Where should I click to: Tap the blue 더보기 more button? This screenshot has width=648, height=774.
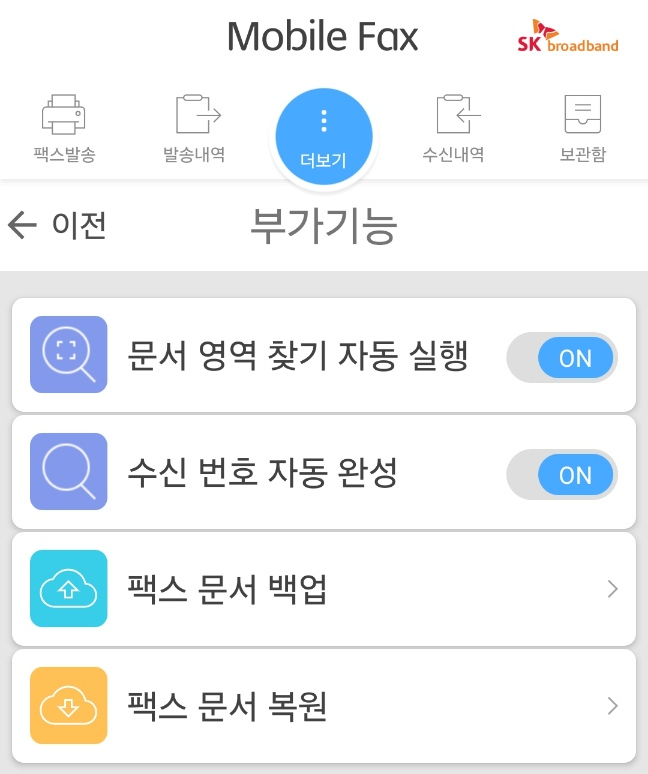[324, 137]
